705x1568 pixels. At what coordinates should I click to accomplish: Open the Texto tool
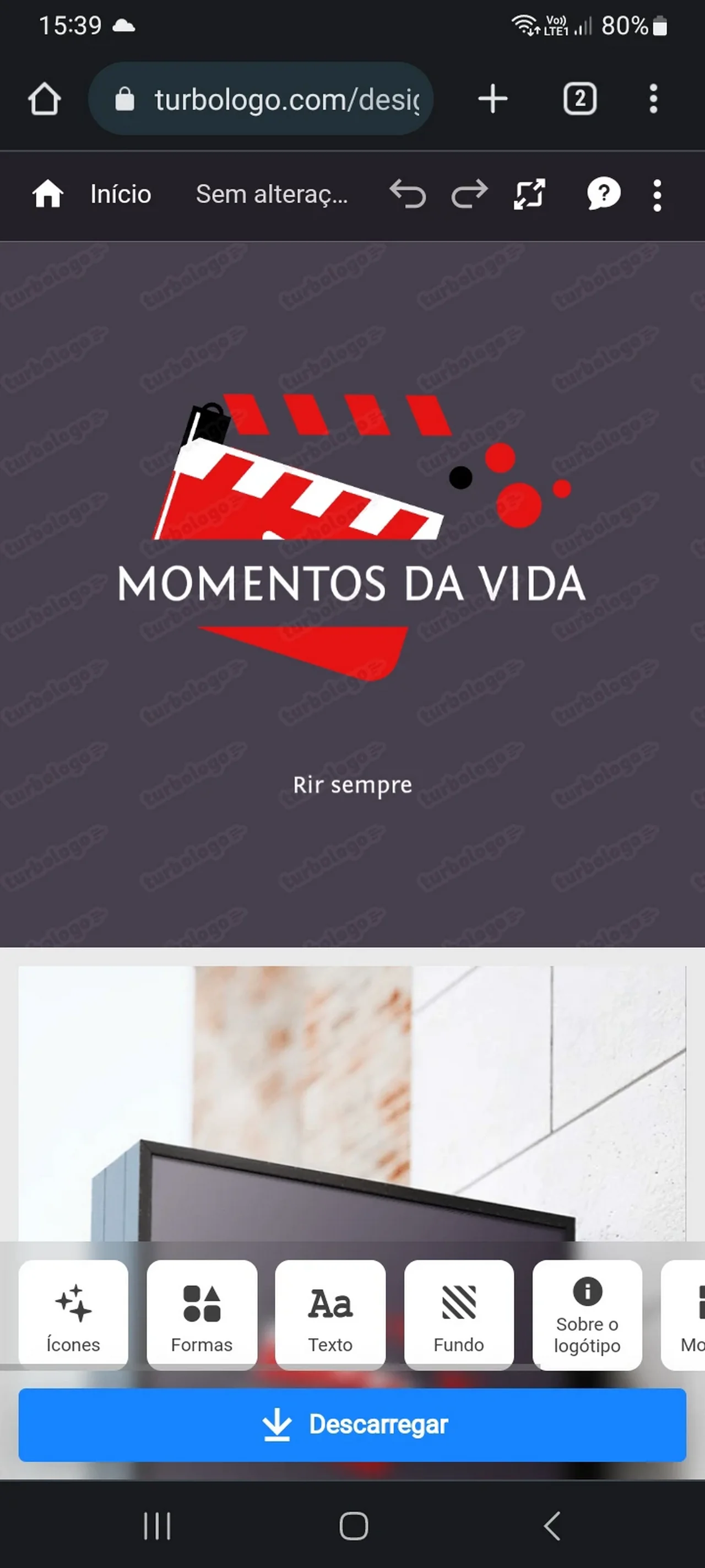330,1315
